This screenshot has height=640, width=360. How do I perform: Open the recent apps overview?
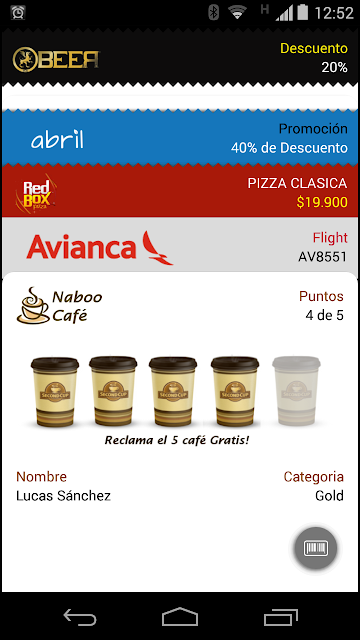[281, 616]
